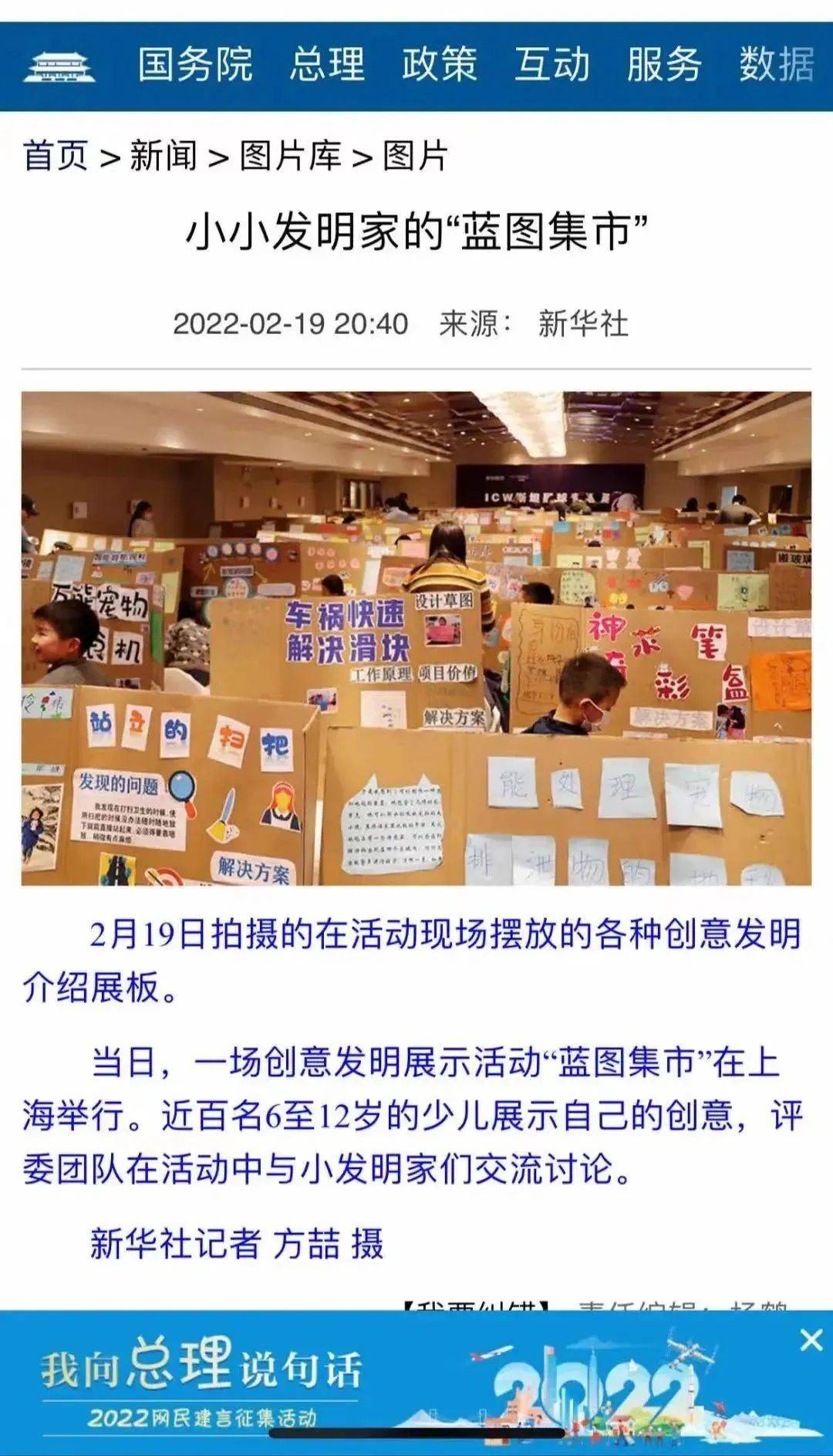Switch to the 政策 section
The height and width of the screenshot is (1456, 833).
pos(440,65)
